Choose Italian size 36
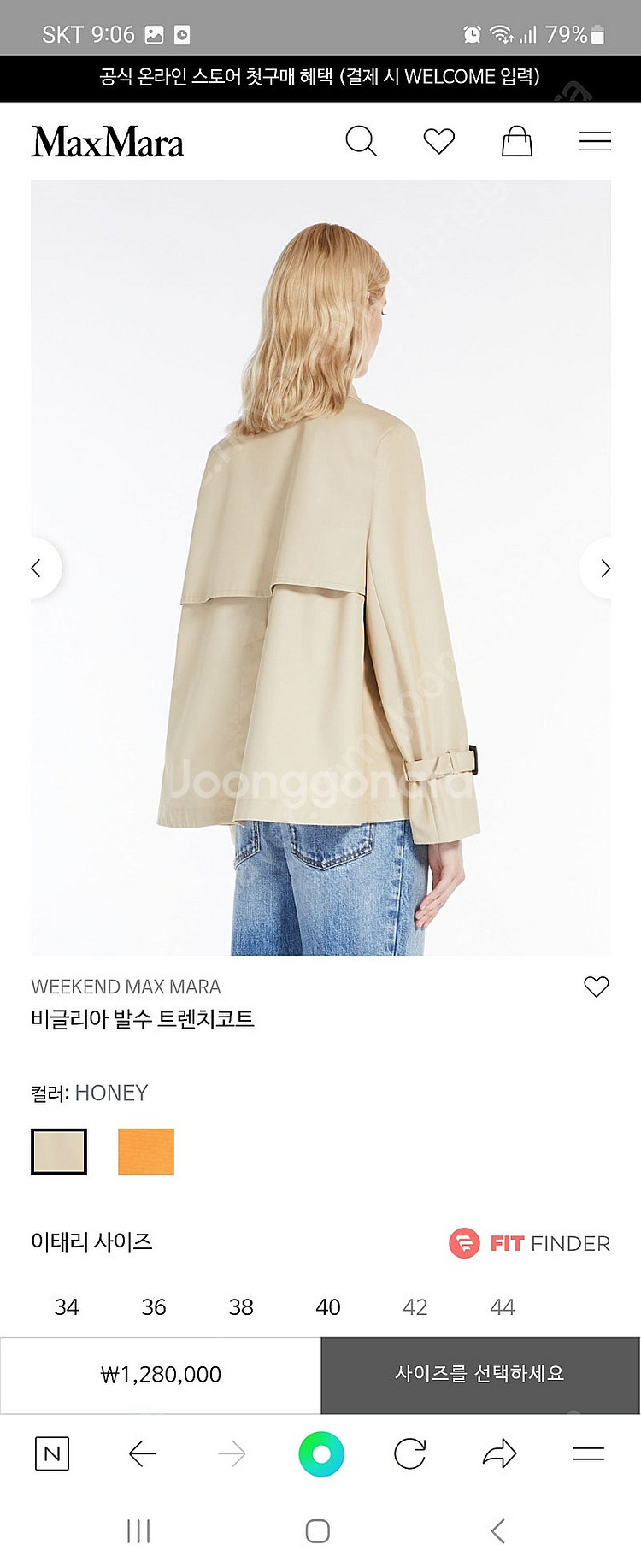The image size is (641, 1568). tap(154, 1306)
